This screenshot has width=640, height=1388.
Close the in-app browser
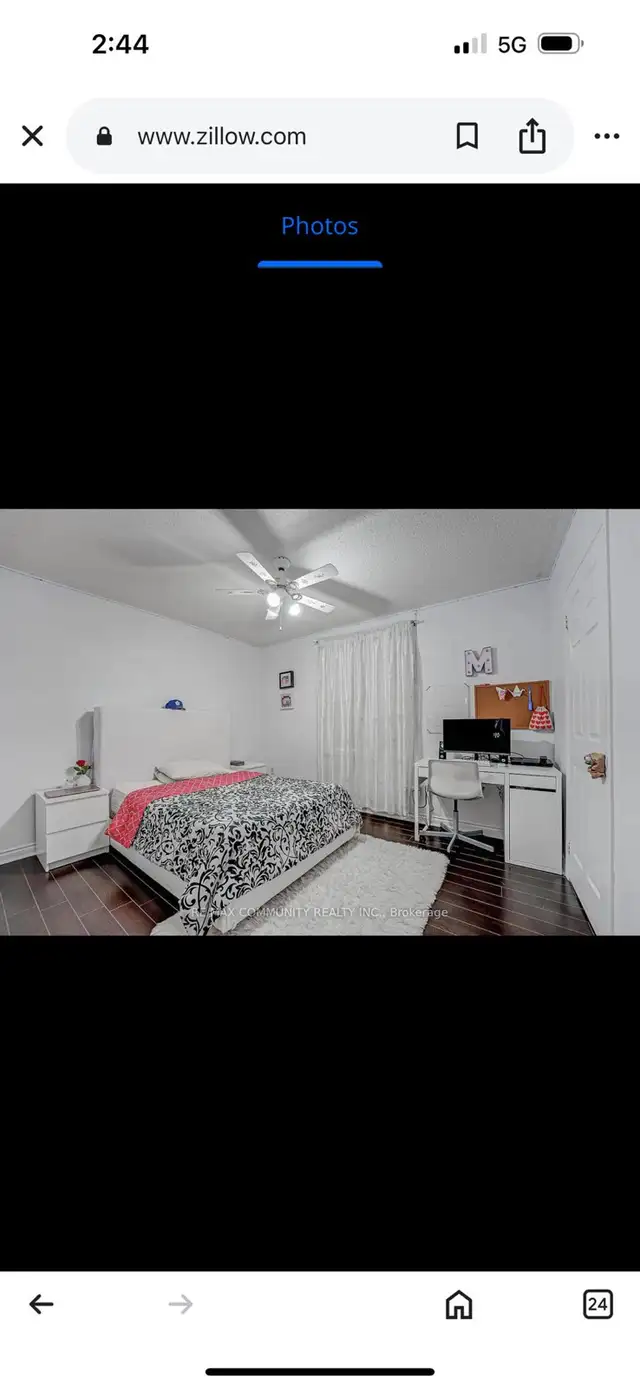tap(33, 136)
